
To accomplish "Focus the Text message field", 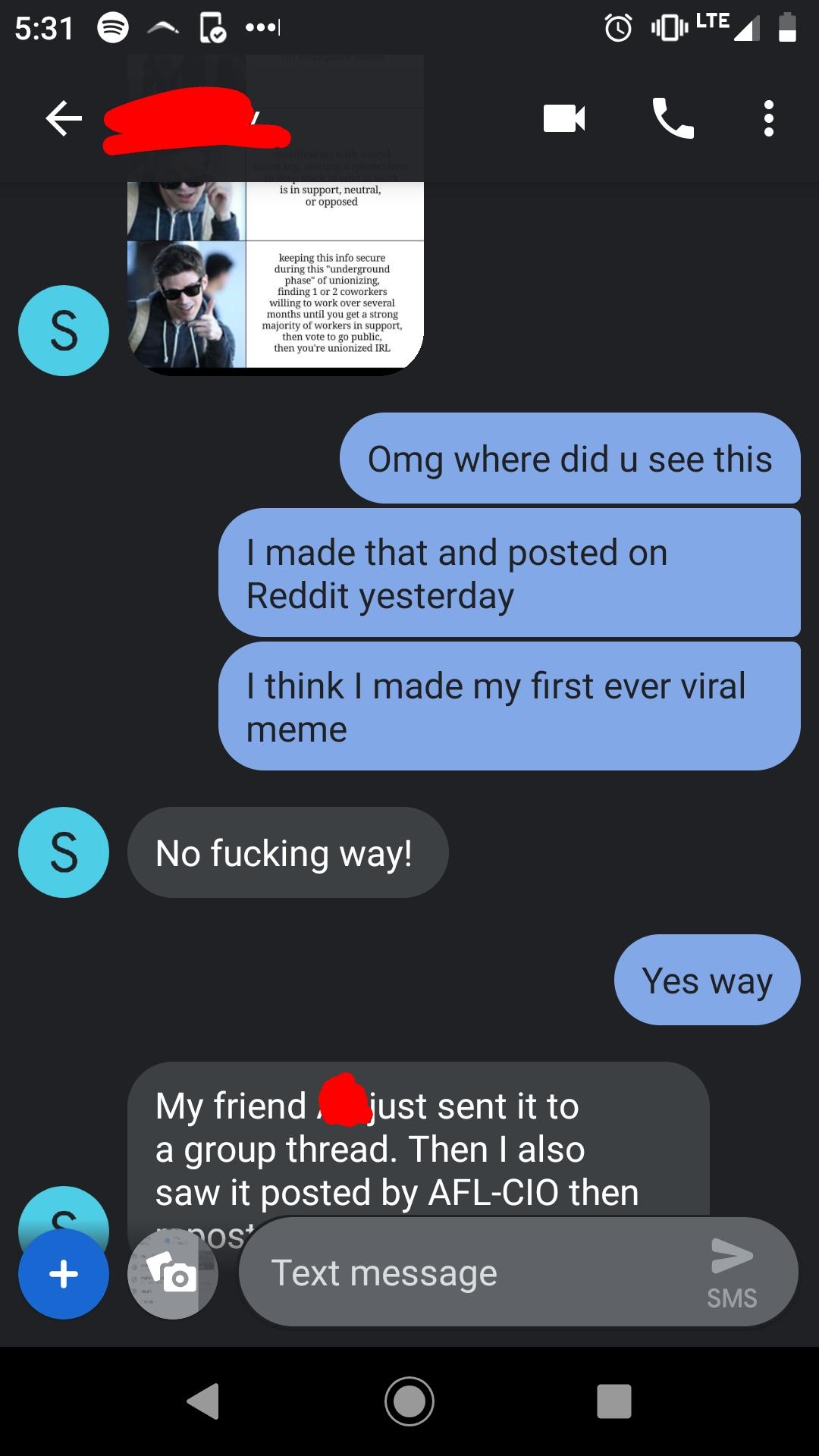I will (x=470, y=1272).
